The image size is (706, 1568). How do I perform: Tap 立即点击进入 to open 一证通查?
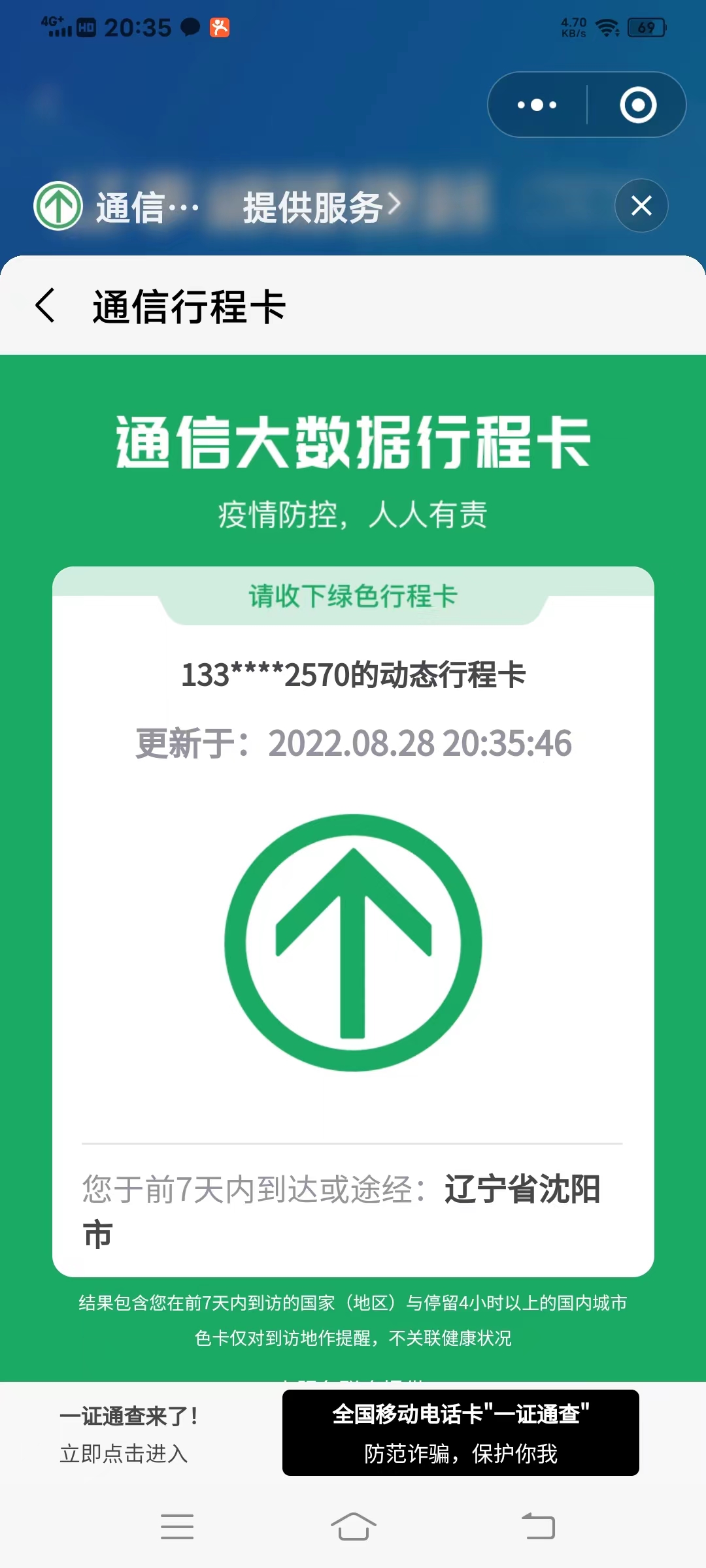(x=124, y=1453)
